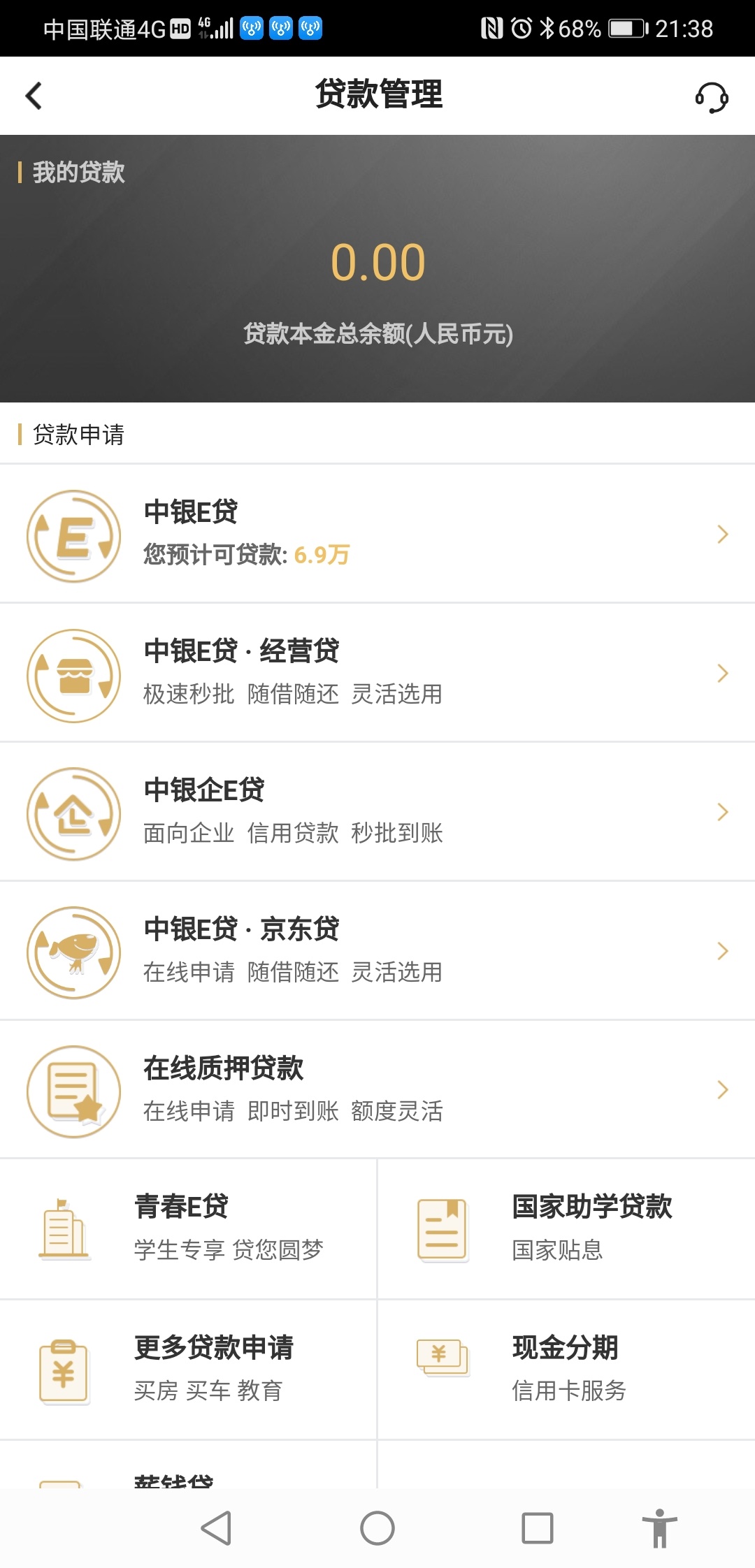755x1568 pixels.
Task: Choose 中银E贷·京东贷 row
Action: click(x=377, y=951)
